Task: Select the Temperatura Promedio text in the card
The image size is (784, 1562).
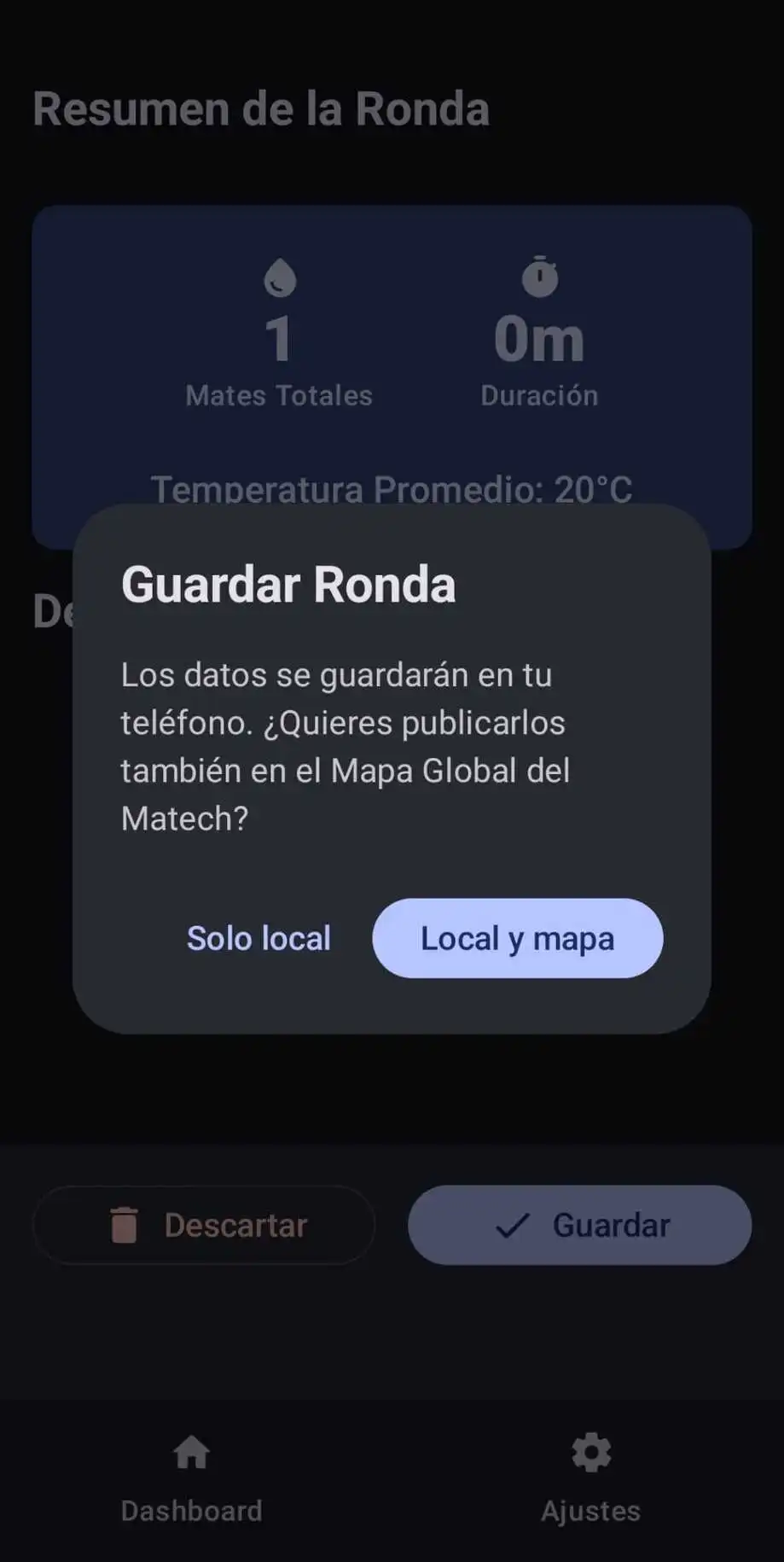Action: coord(392,488)
